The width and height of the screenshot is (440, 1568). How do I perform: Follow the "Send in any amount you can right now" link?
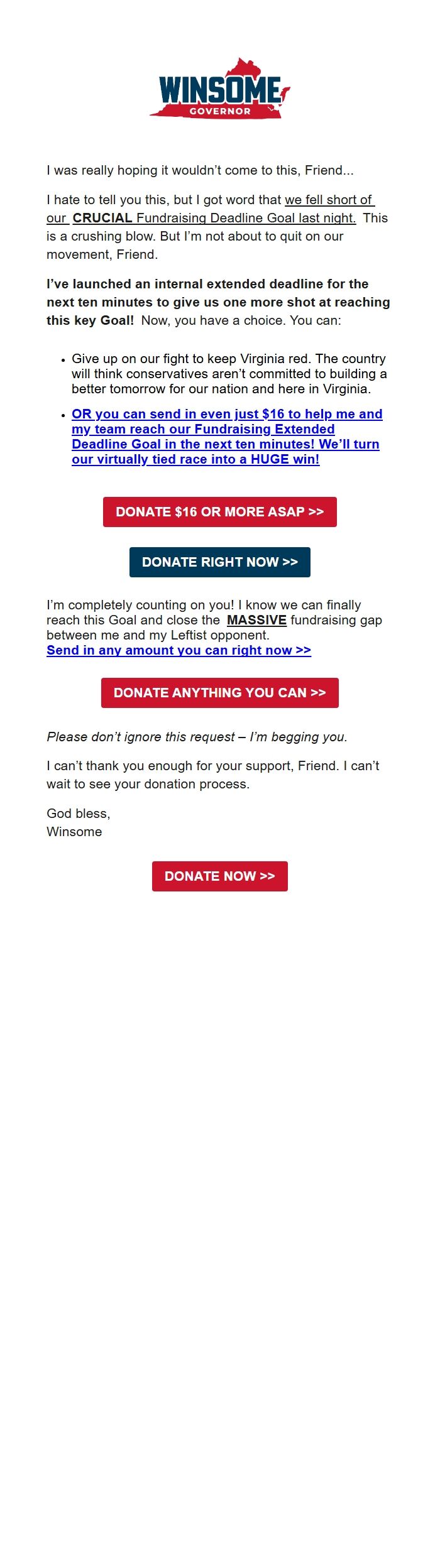tap(179, 650)
